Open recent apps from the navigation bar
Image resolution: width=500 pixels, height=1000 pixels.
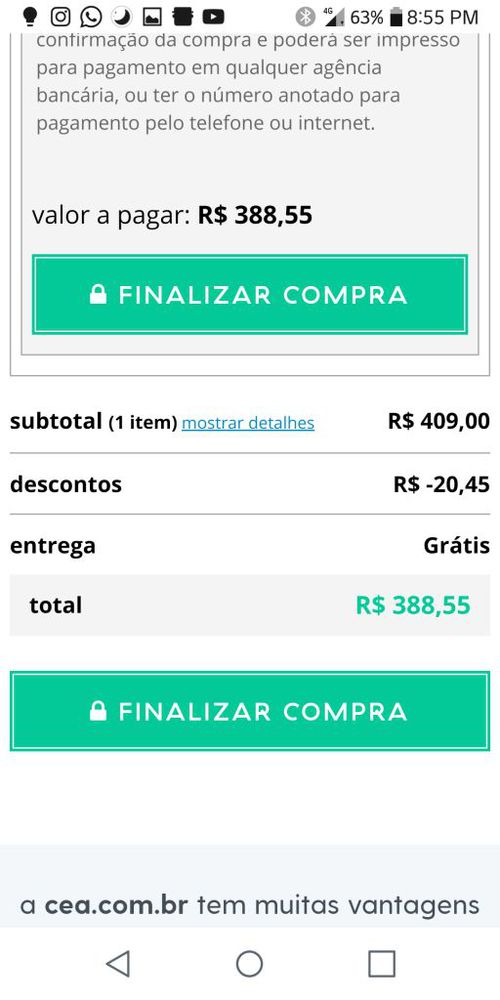click(381, 963)
